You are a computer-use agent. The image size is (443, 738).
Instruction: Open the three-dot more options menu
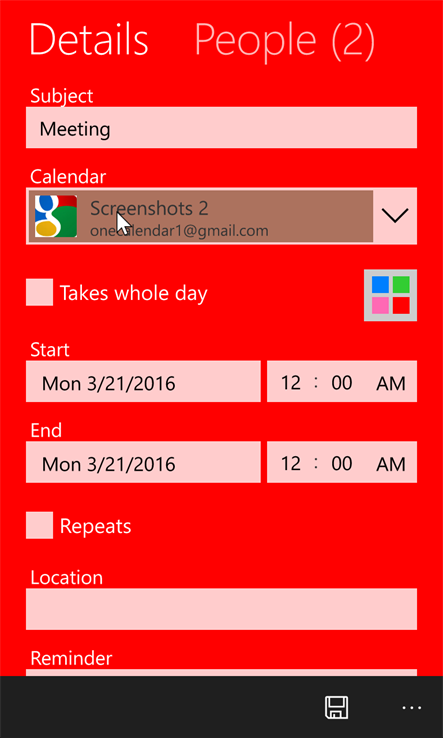pyautogui.click(x=412, y=707)
